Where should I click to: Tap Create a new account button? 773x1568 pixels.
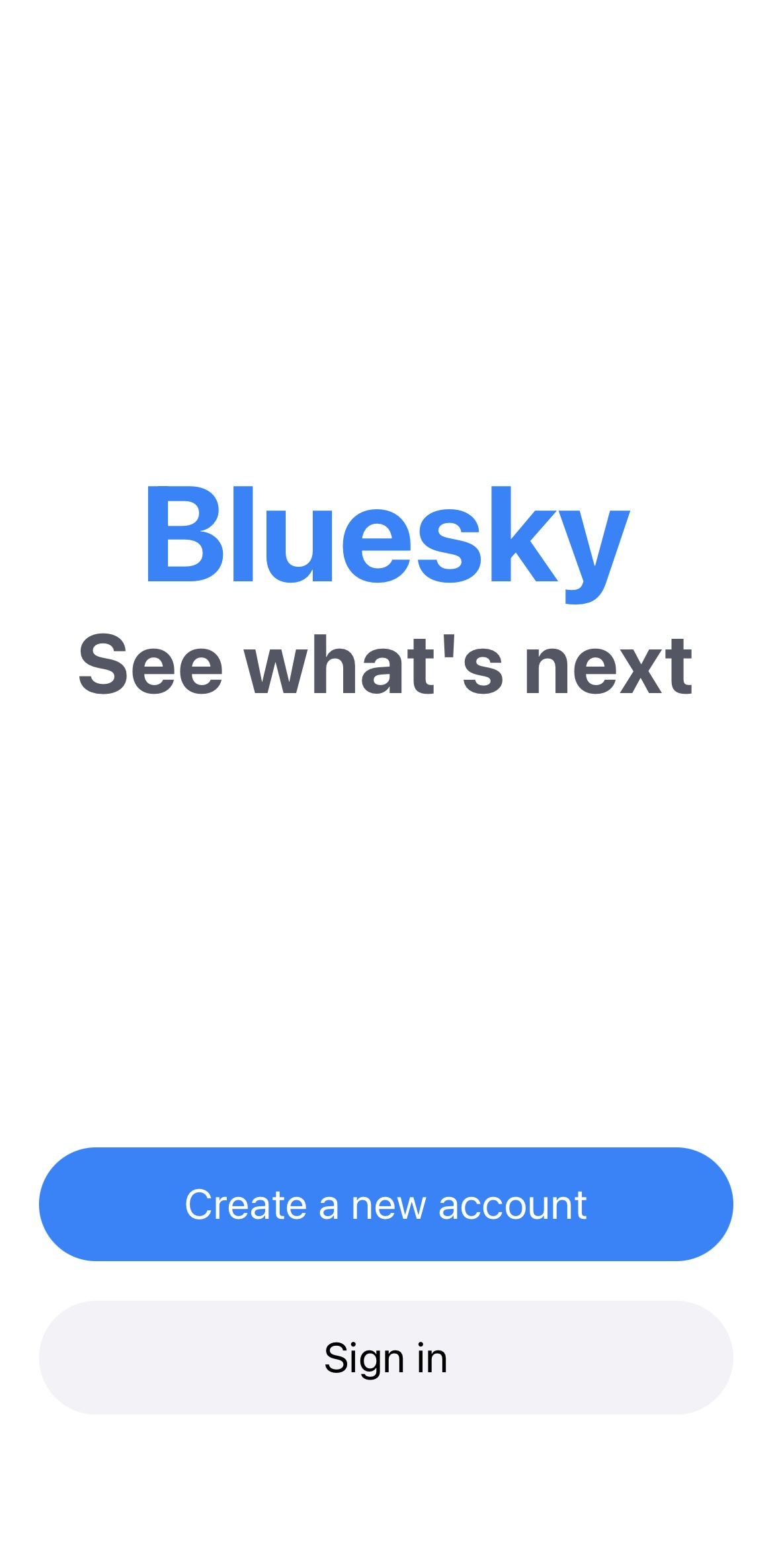[386, 1204]
